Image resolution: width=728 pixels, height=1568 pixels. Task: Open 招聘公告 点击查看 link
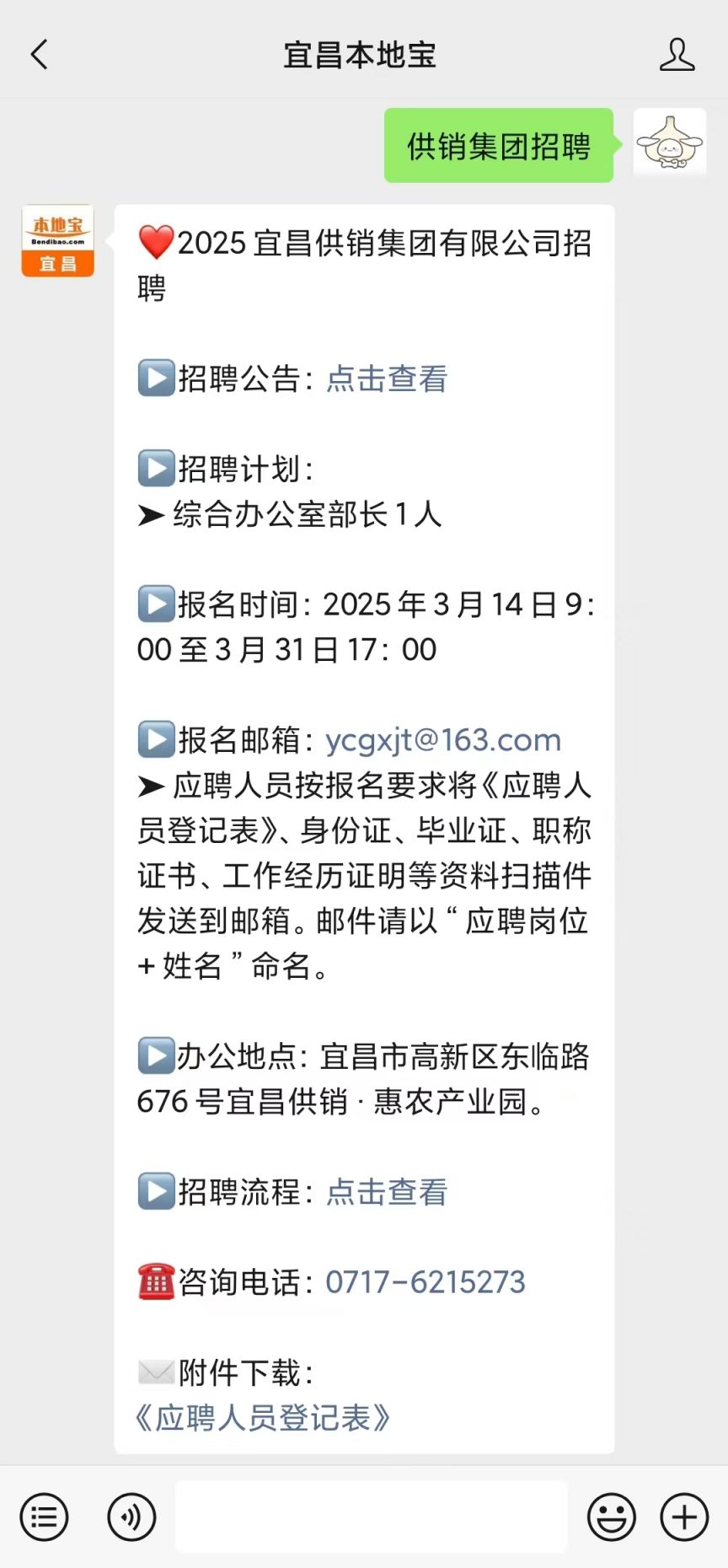pos(387,379)
